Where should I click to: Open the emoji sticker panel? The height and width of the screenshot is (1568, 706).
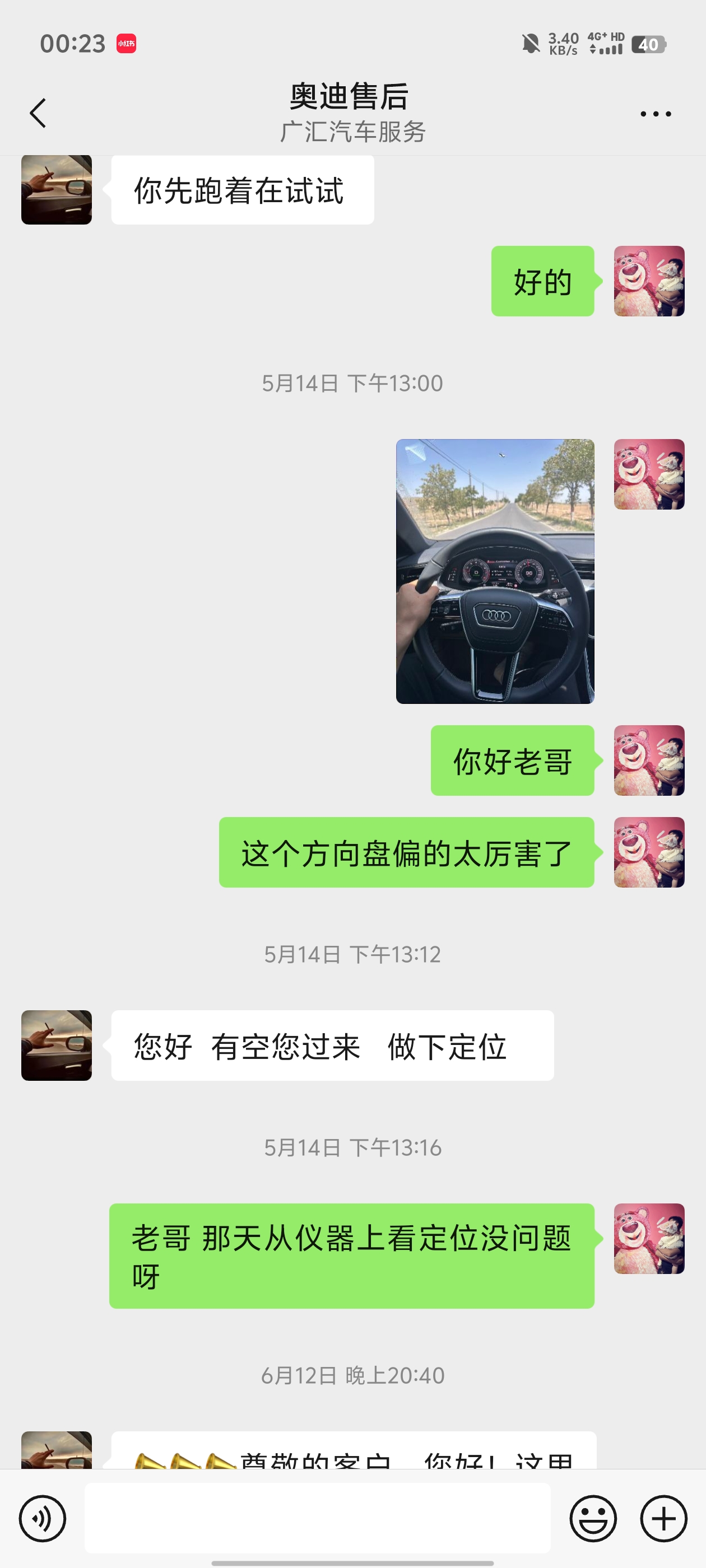pyautogui.click(x=593, y=1518)
